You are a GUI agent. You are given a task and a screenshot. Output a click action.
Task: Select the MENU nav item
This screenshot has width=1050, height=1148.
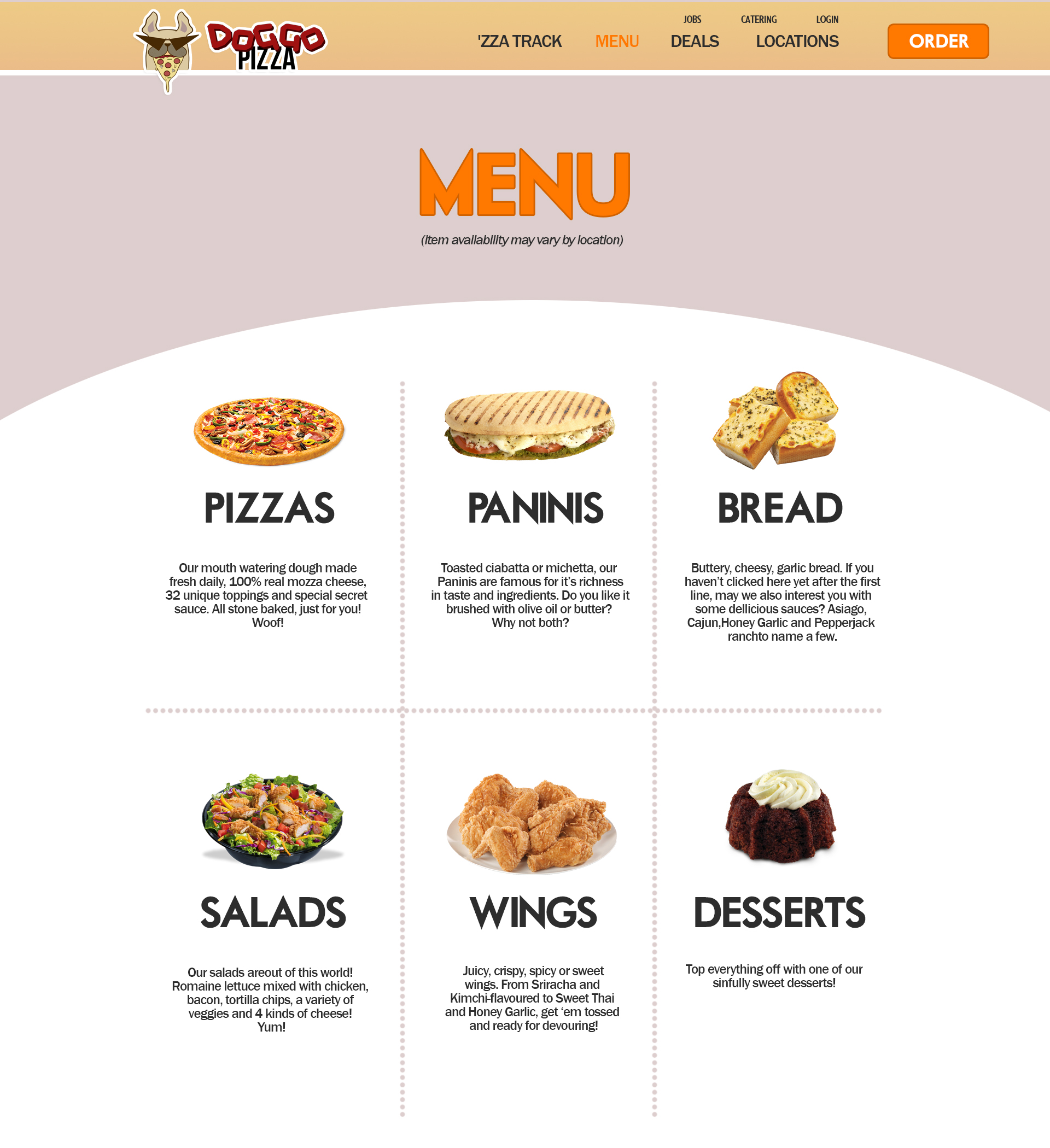pyautogui.click(x=616, y=41)
